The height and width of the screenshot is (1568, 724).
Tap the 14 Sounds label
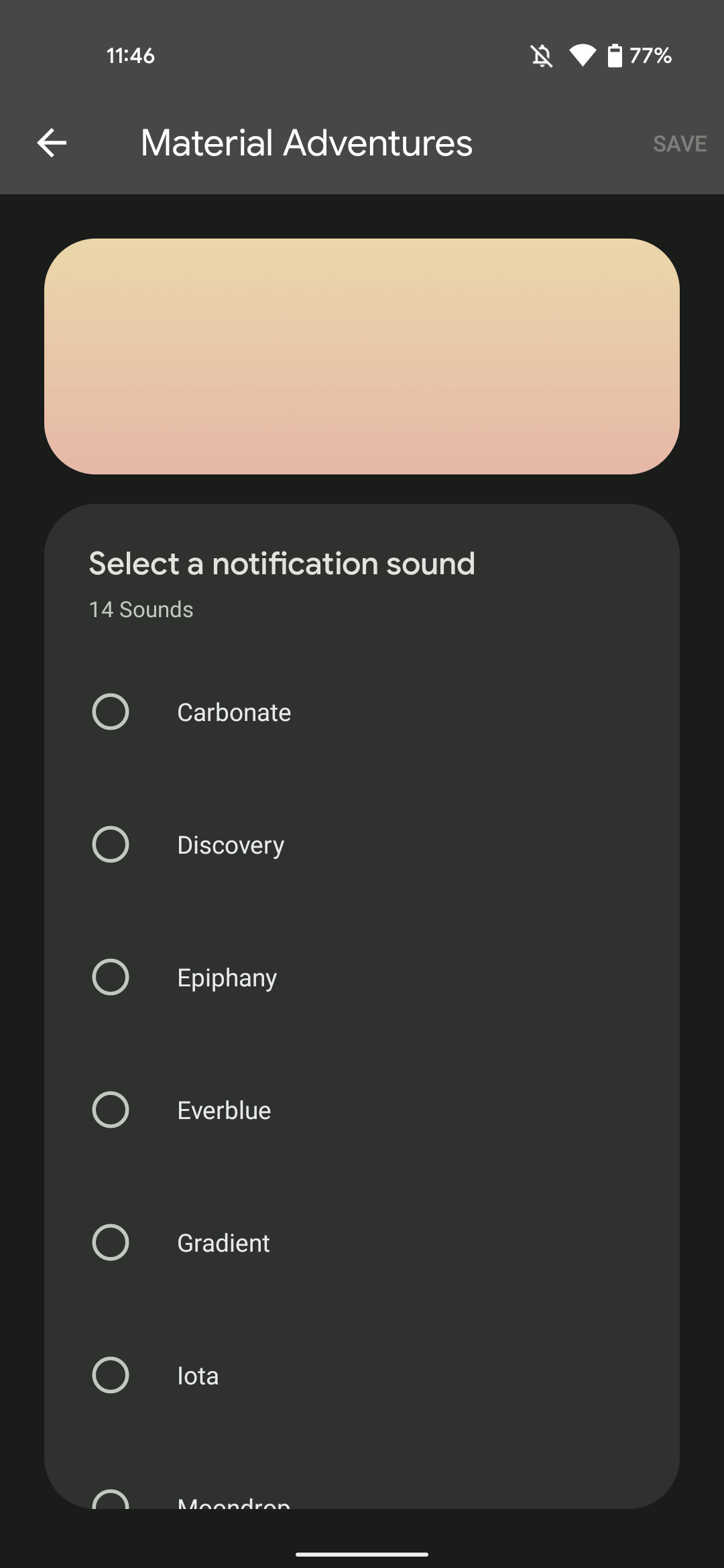coord(140,608)
